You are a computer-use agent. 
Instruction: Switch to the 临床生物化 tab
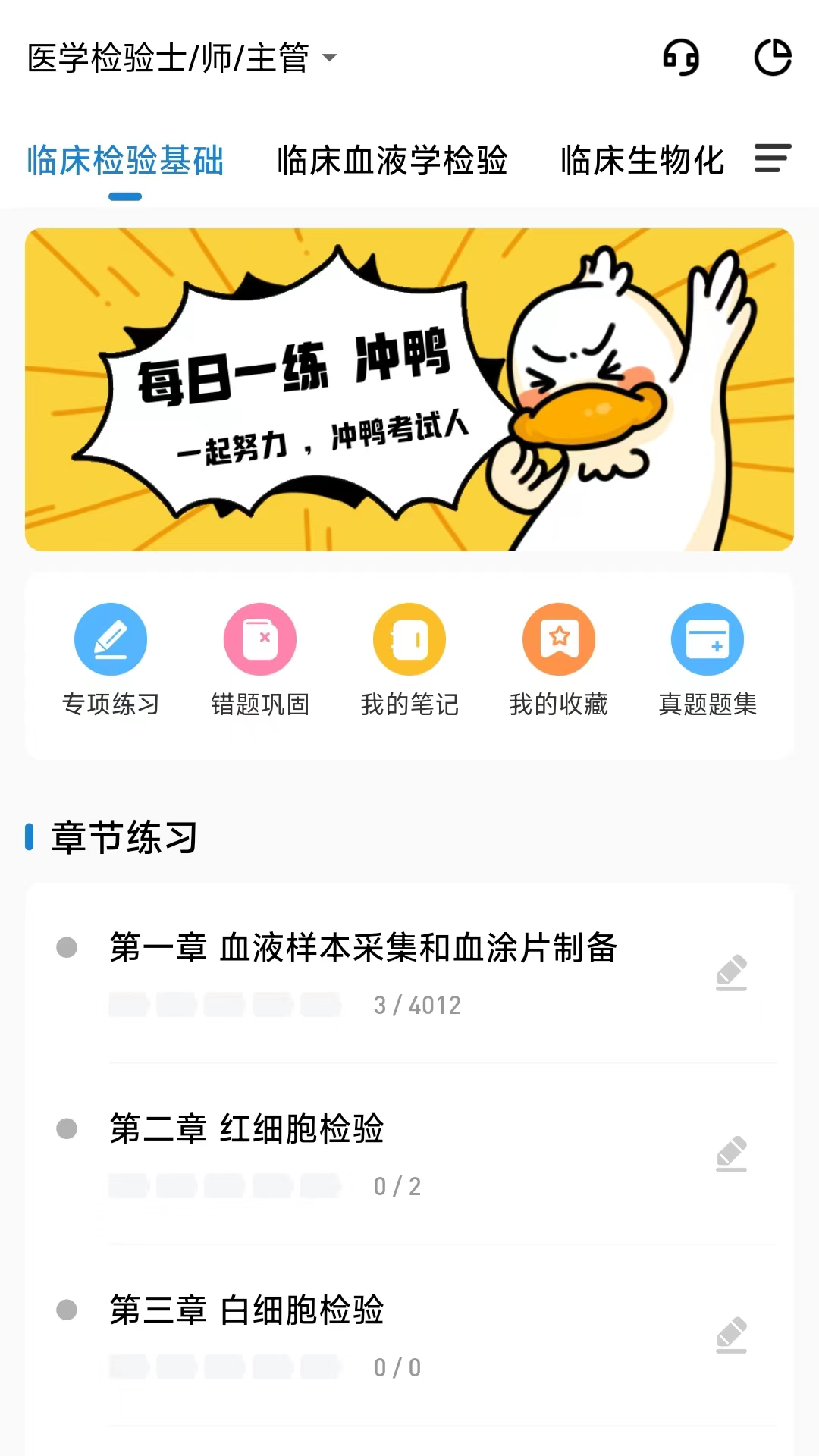[x=642, y=162]
